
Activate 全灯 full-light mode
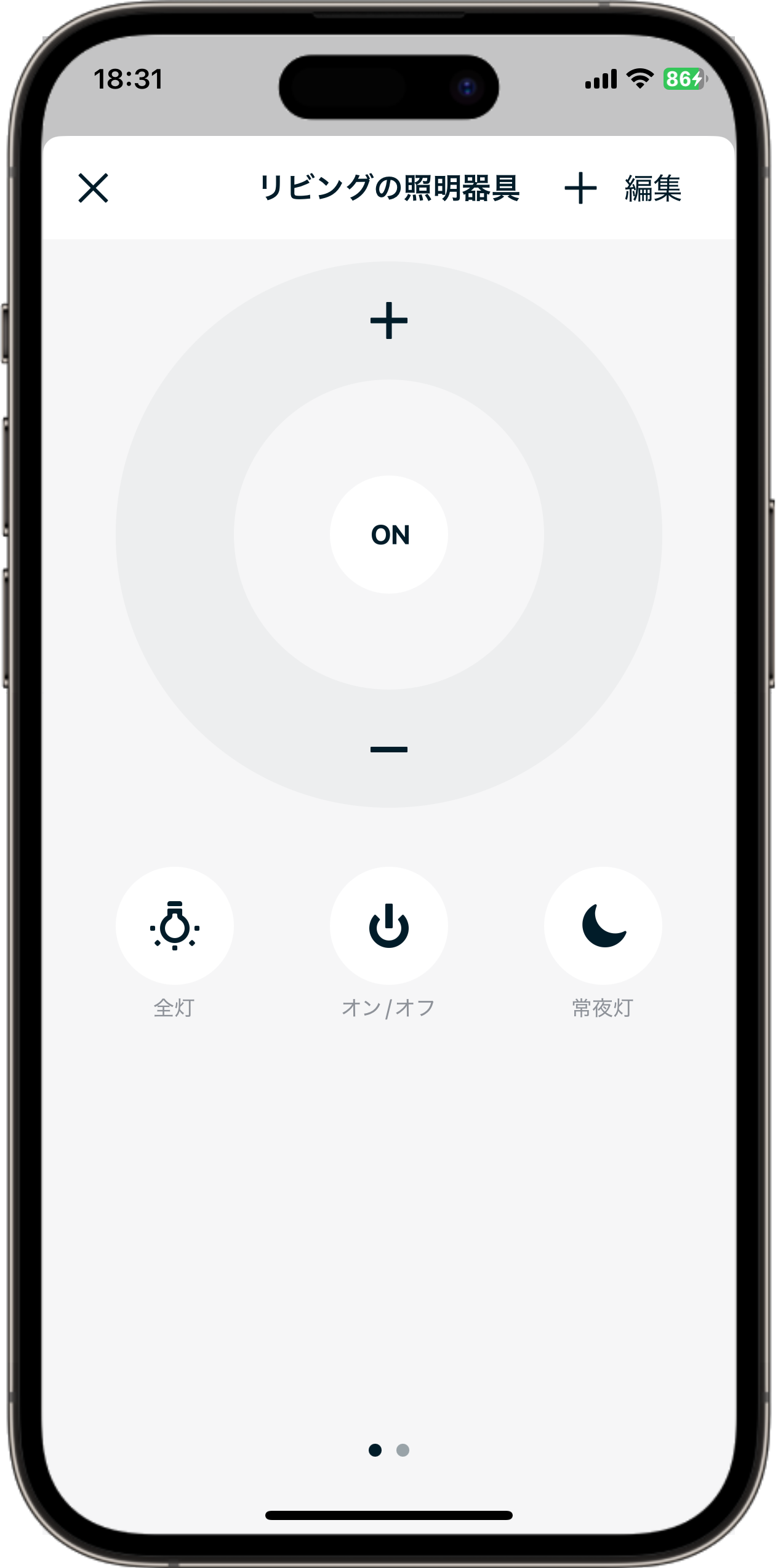[x=175, y=926]
